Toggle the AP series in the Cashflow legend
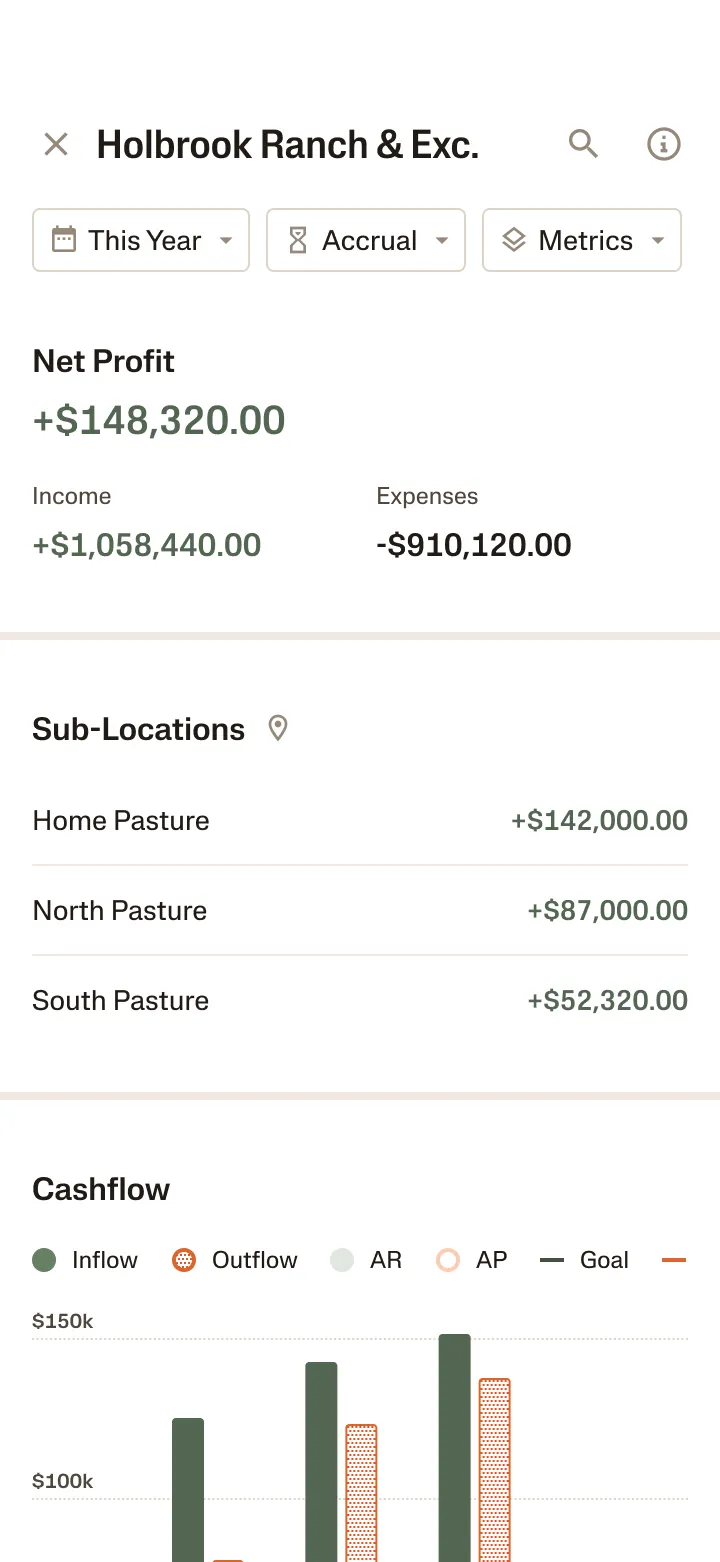 tap(447, 1260)
